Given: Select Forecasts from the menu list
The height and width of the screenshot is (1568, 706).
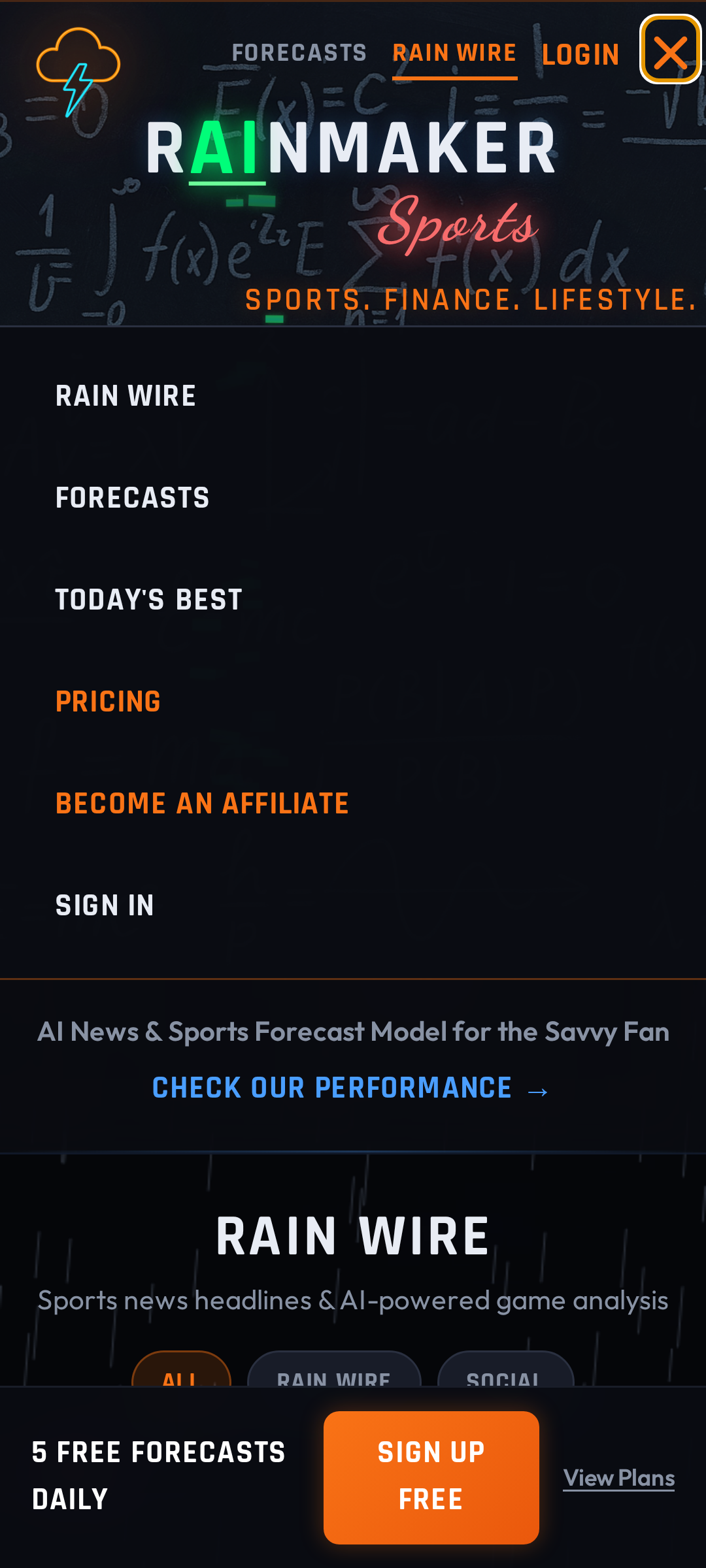Looking at the screenshot, I should click(x=133, y=498).
